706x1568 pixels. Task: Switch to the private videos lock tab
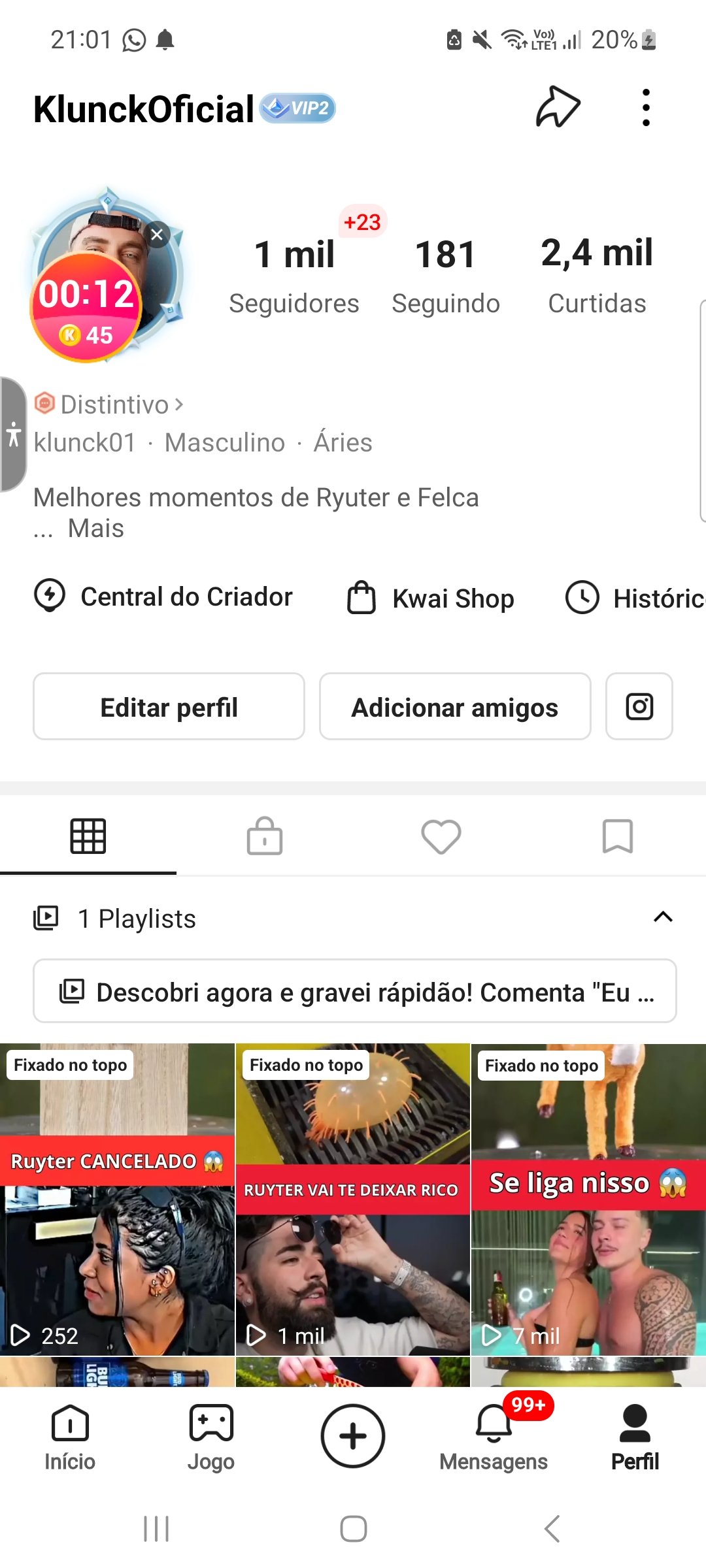click(x=265, y=836)
